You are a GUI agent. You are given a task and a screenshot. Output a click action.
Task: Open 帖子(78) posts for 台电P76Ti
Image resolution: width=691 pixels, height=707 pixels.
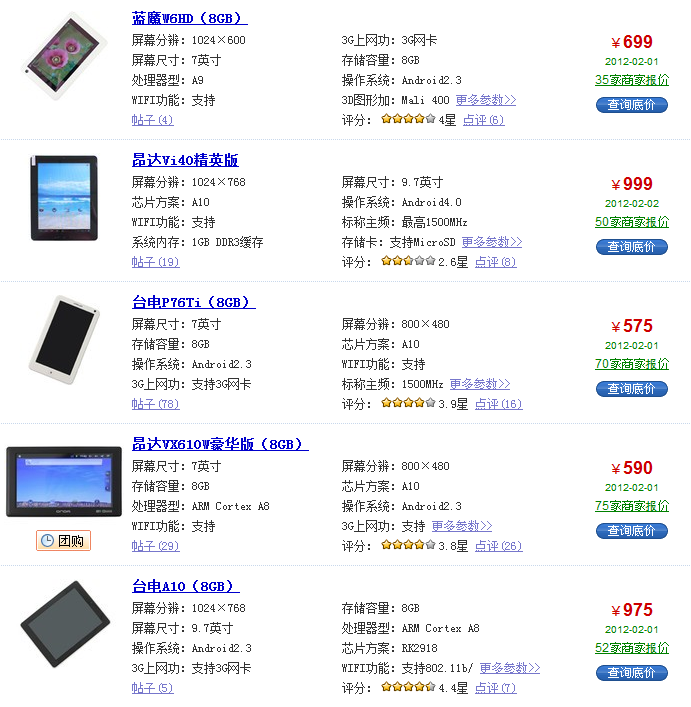pos(155,404)
